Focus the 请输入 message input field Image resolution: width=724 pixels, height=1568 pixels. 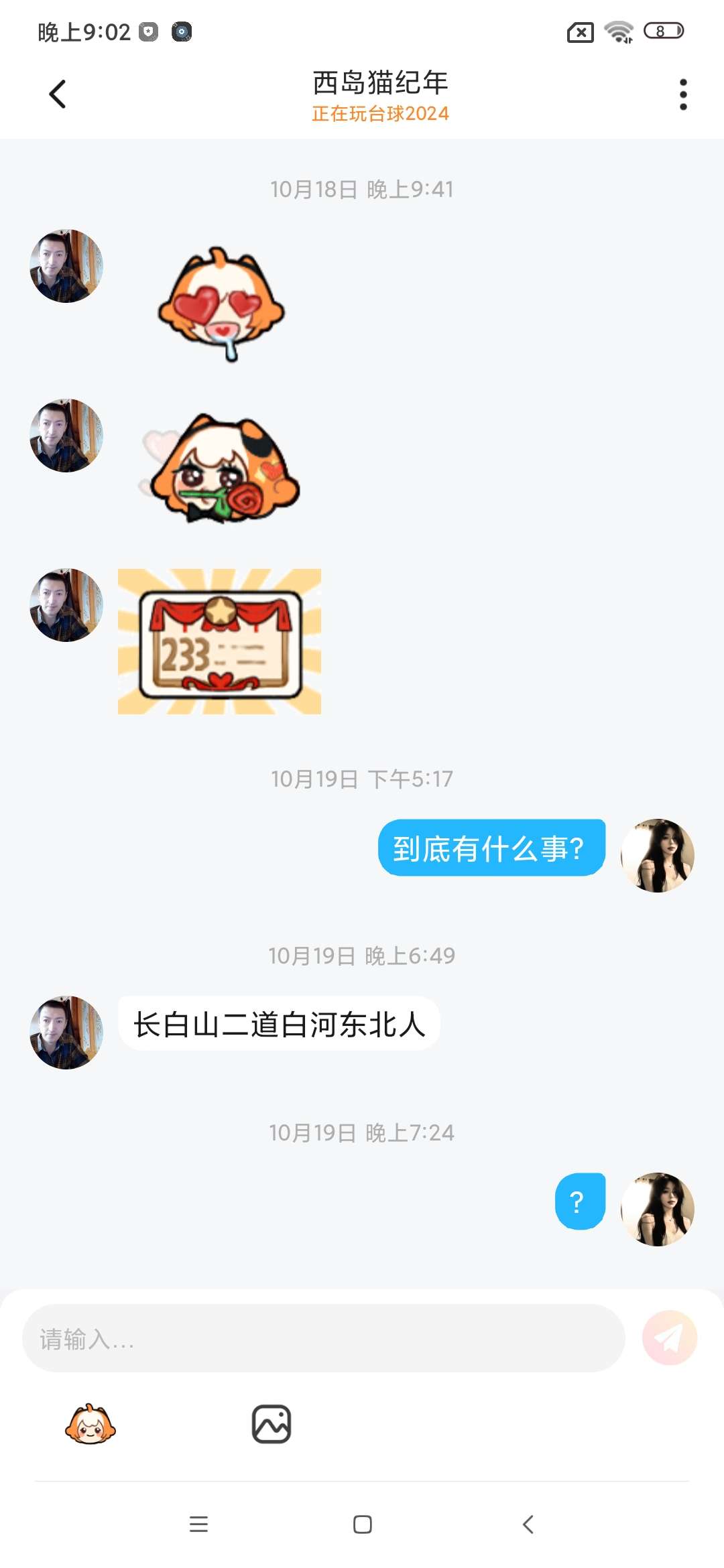point(323,1338)
